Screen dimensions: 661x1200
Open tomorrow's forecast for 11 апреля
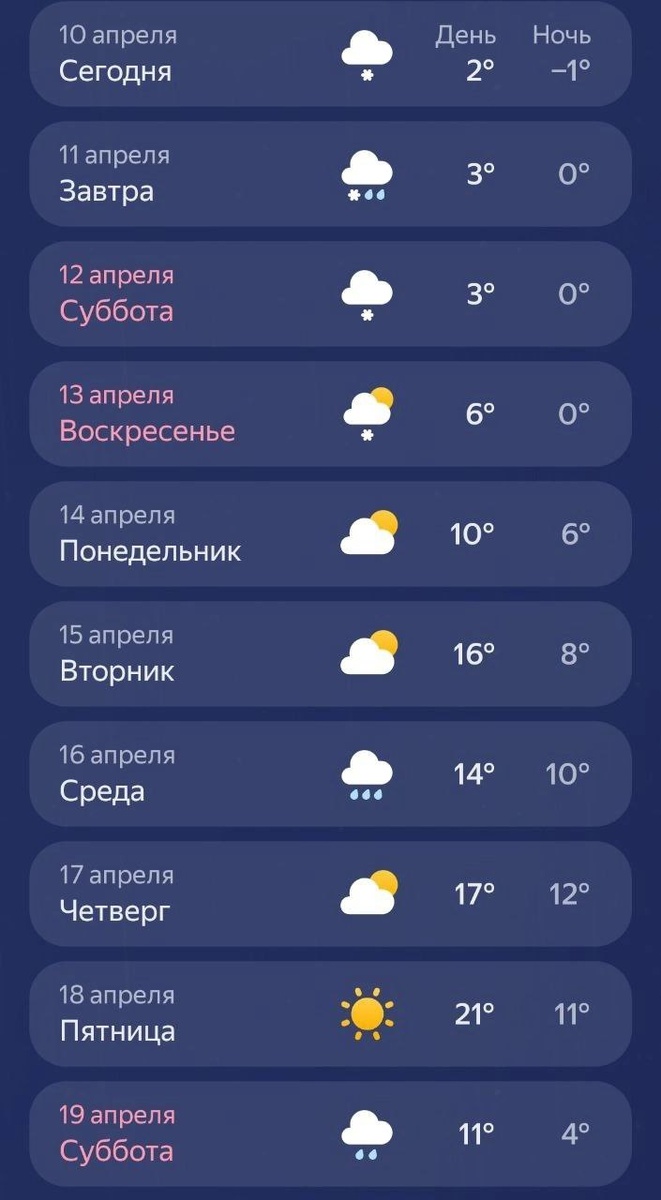(x=330, y=174)
